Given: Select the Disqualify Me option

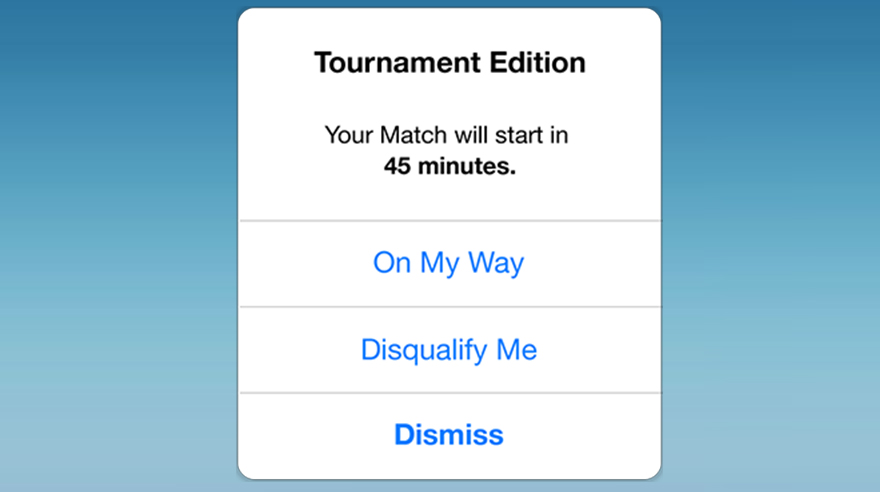Looking at the screenshot, I should (449, 350).
